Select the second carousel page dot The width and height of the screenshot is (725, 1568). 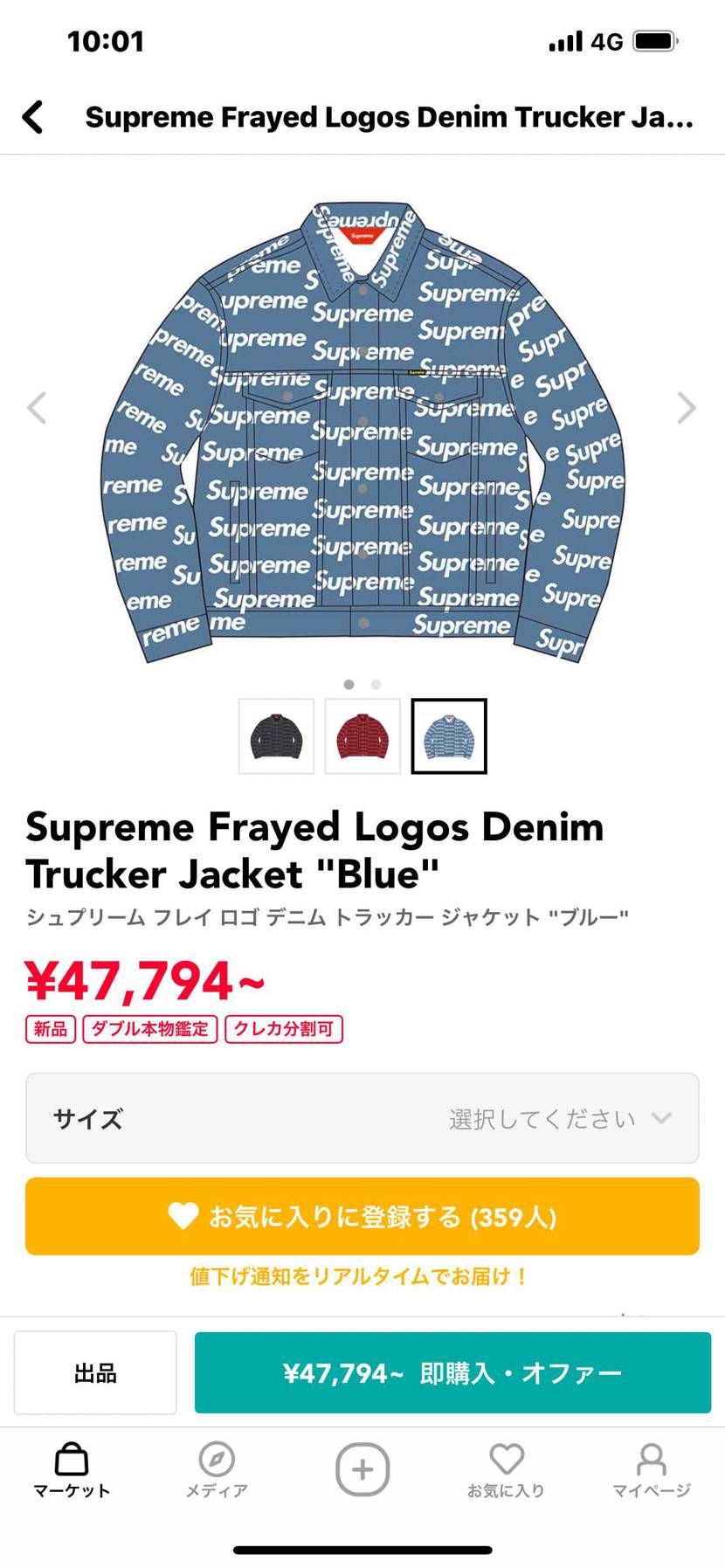375,685
